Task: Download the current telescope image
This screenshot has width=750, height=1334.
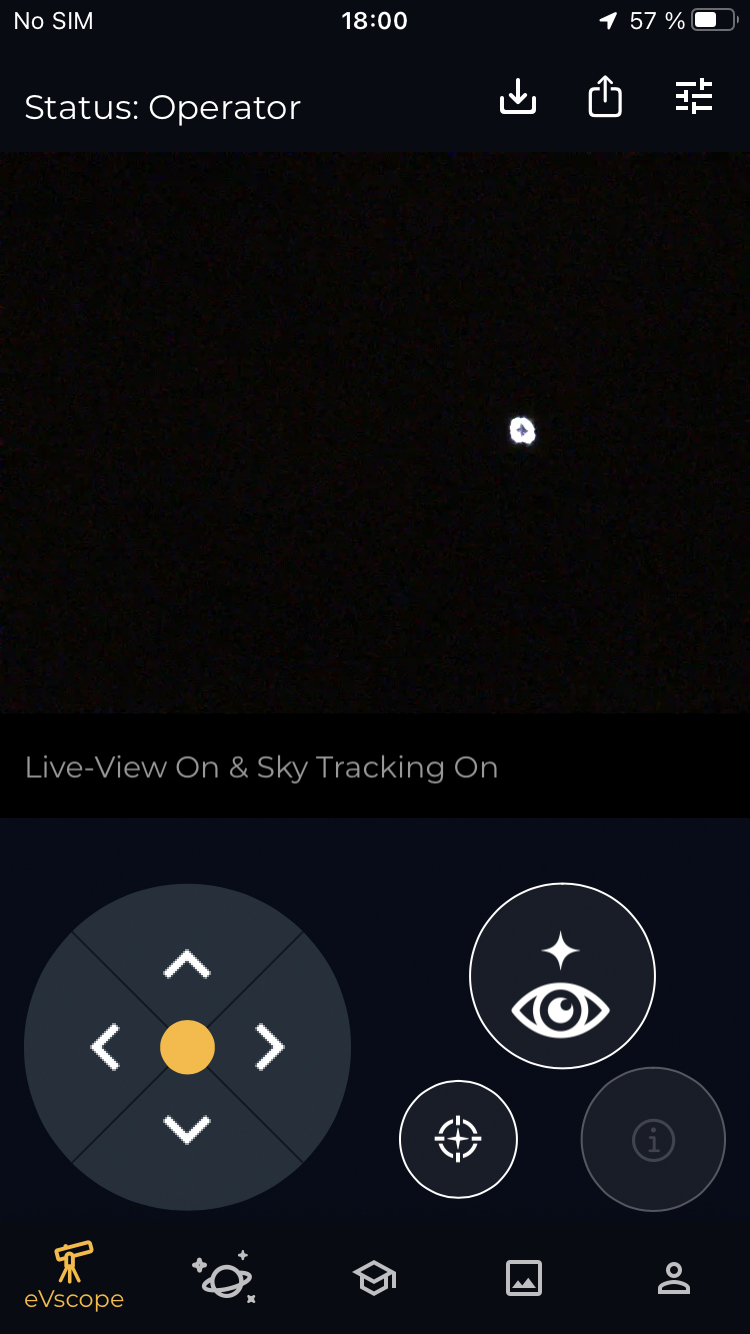Action: click(x=518, y=97)
